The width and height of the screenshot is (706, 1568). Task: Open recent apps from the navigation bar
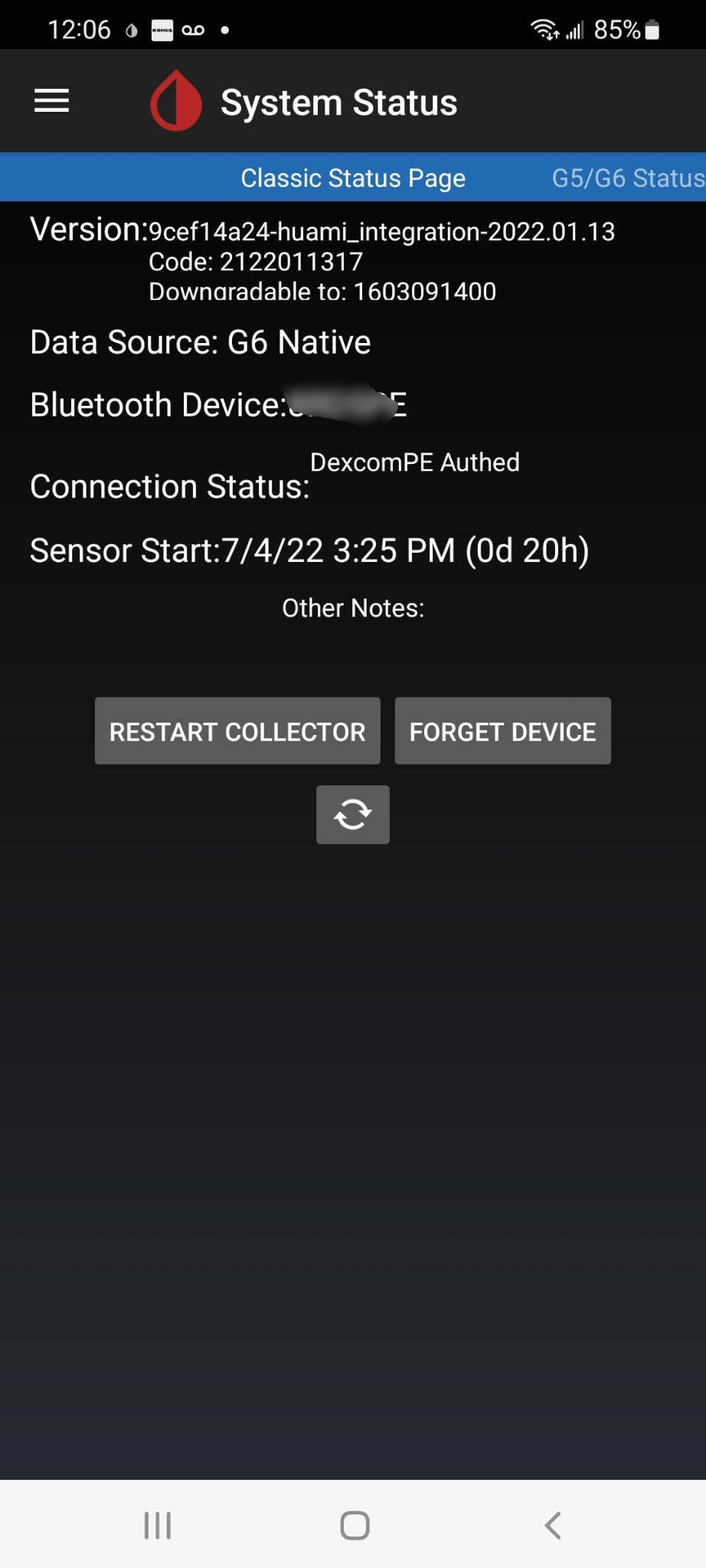coord(158,1525)
